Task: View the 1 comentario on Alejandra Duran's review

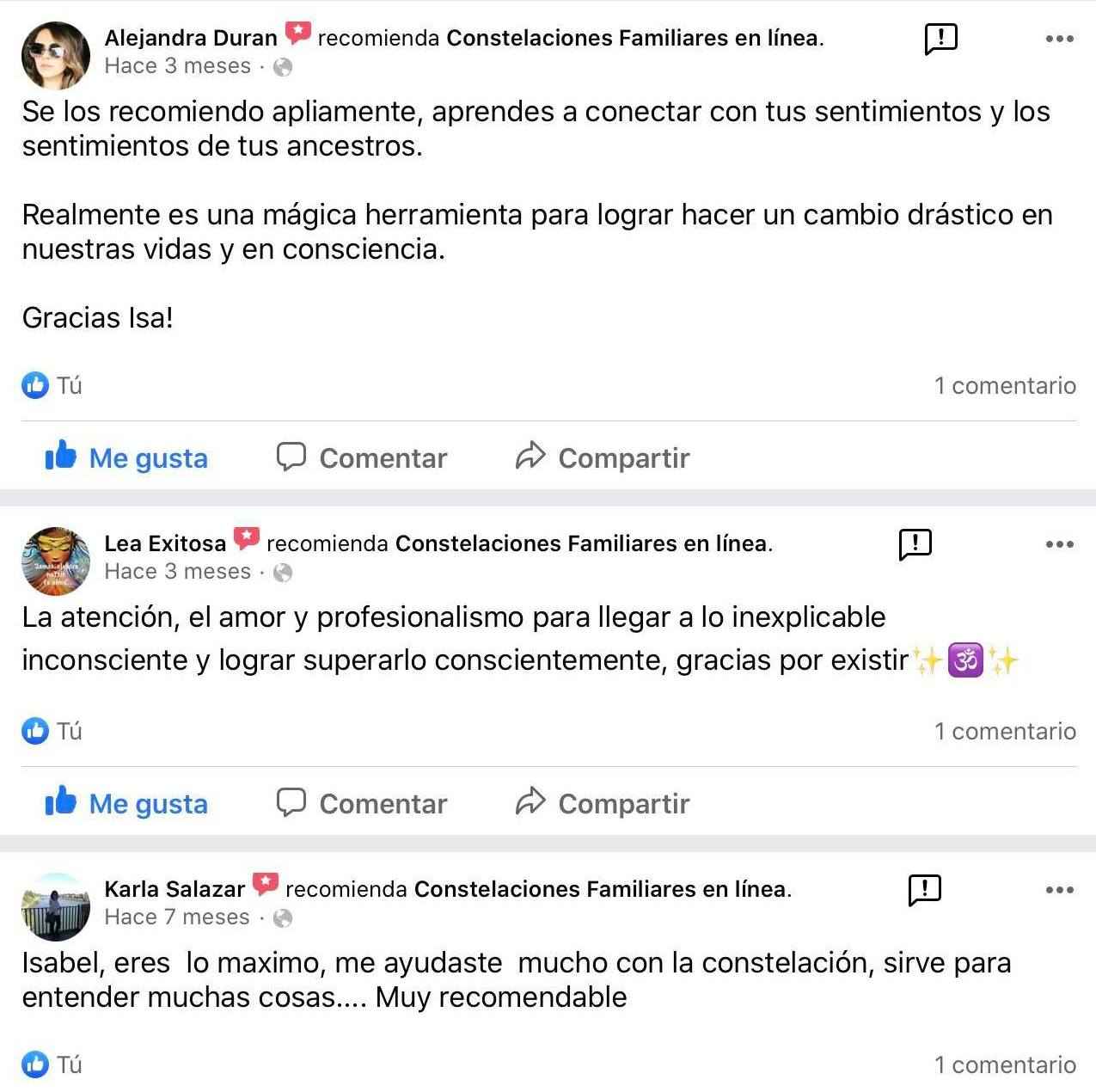Action: [1004, 385]
